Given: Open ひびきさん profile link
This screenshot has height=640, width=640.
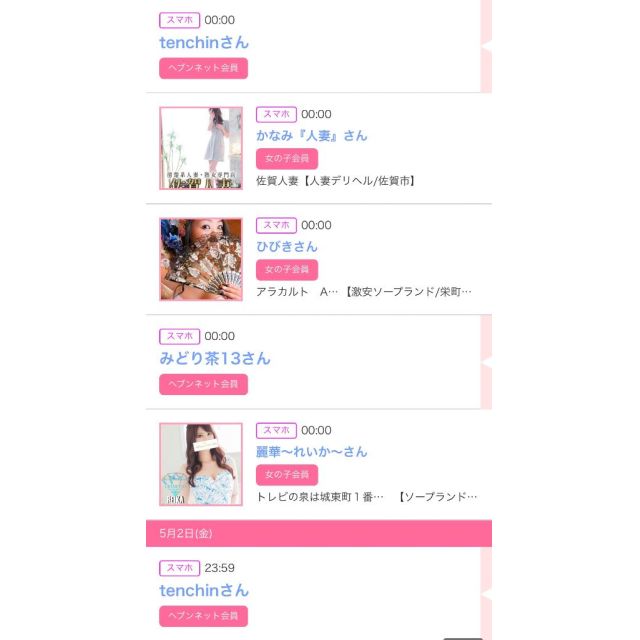Looking at the screenshot, I should (x=287, y=246).
